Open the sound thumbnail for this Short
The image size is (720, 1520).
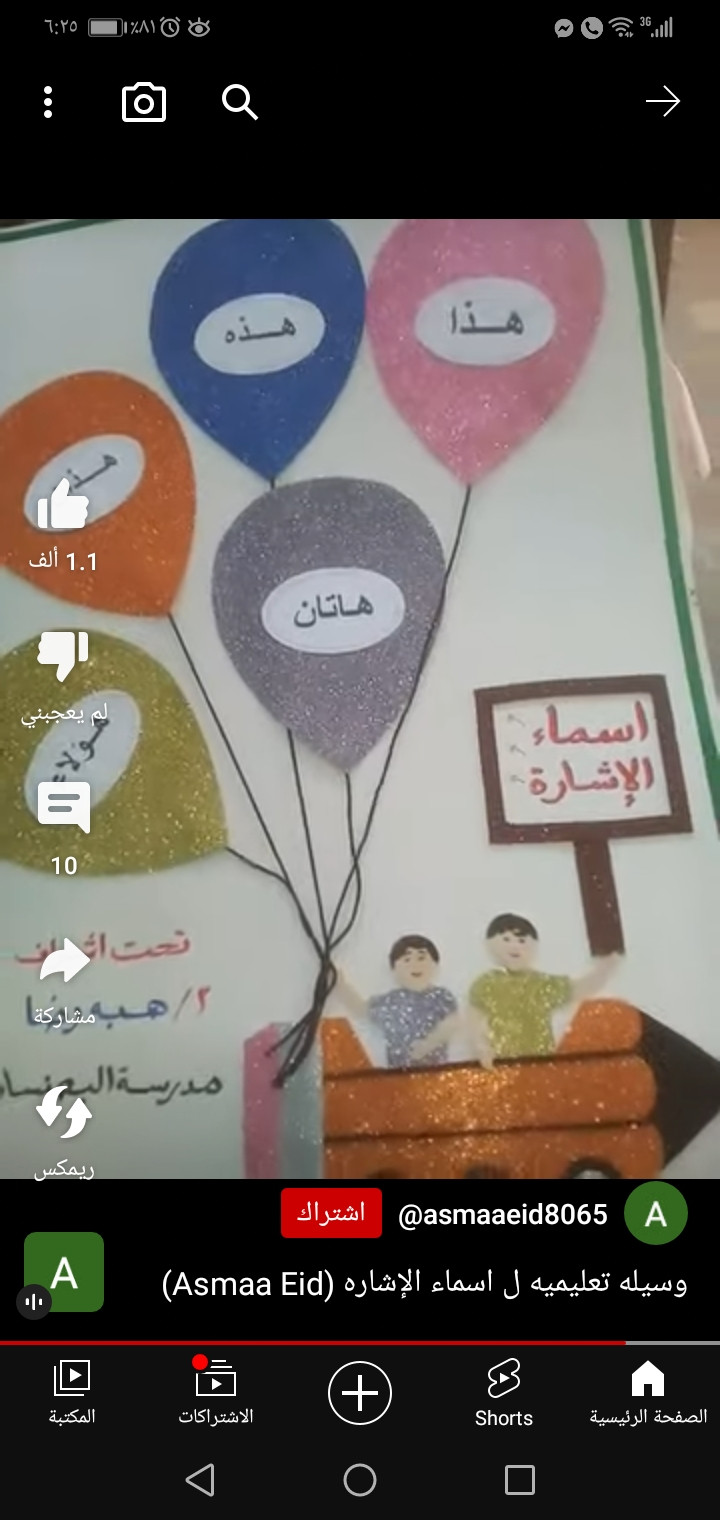(63, 1272)
